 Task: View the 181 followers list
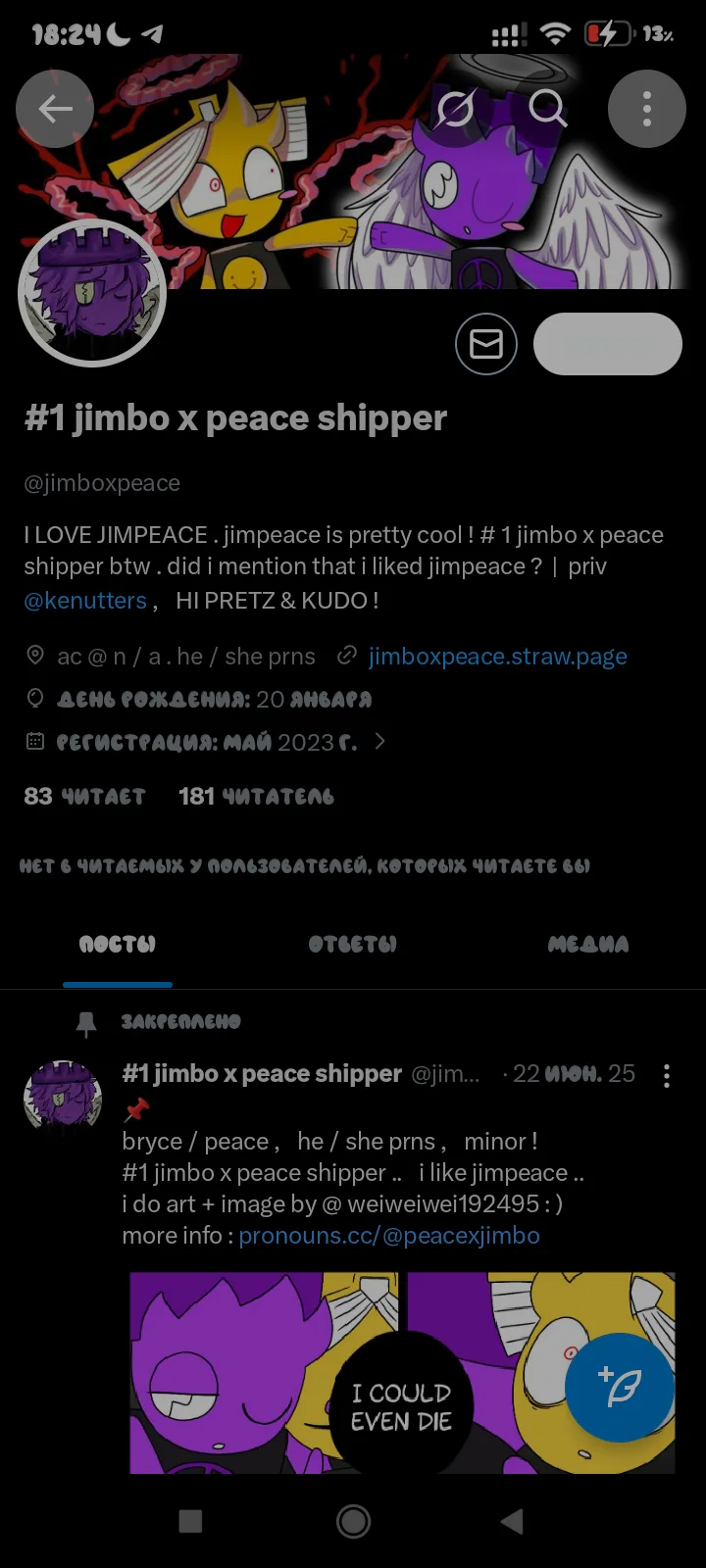click(x=256, y=796)
